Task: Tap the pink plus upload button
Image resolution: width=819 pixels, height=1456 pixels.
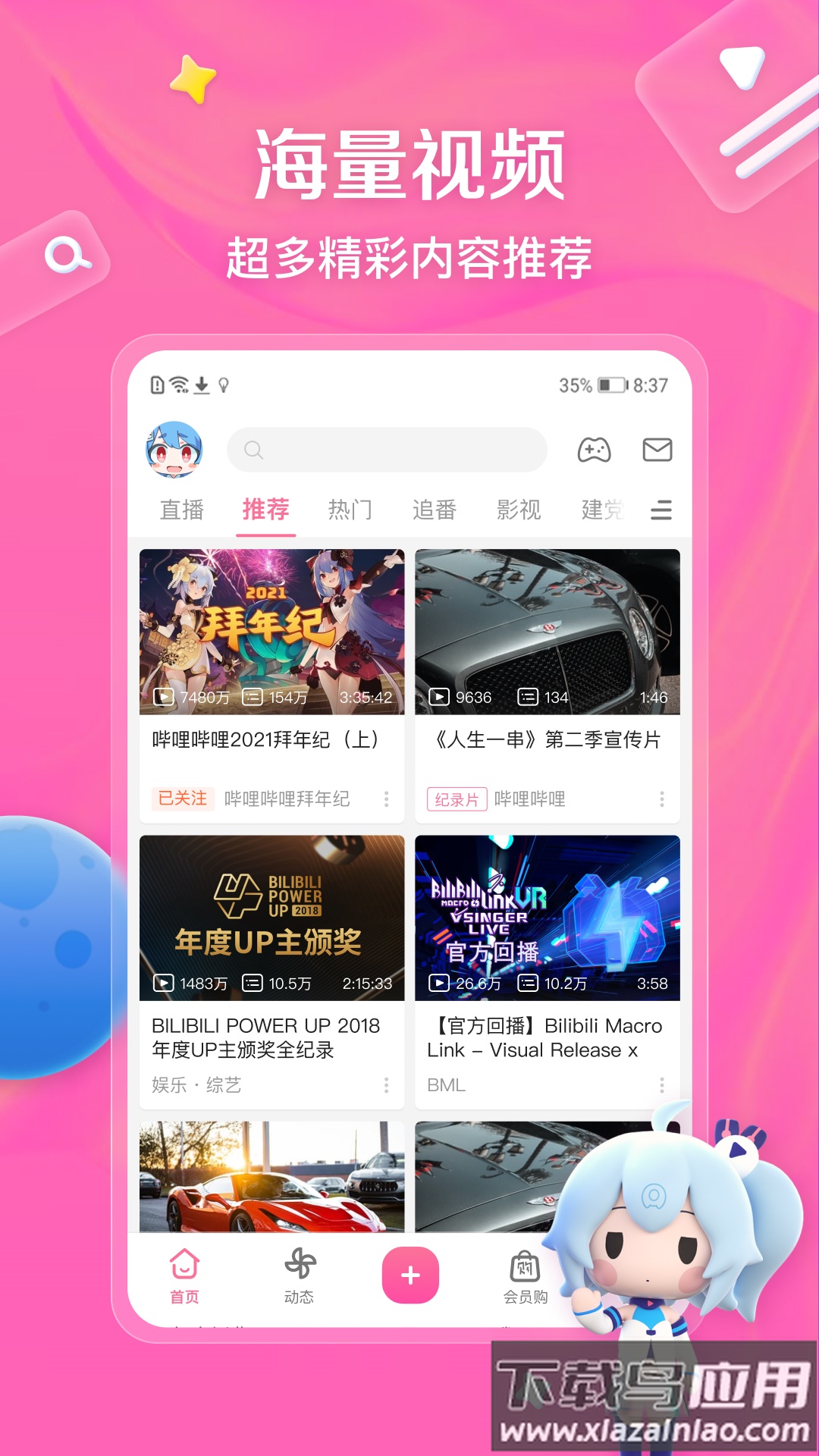Action: pos(410,1277)
